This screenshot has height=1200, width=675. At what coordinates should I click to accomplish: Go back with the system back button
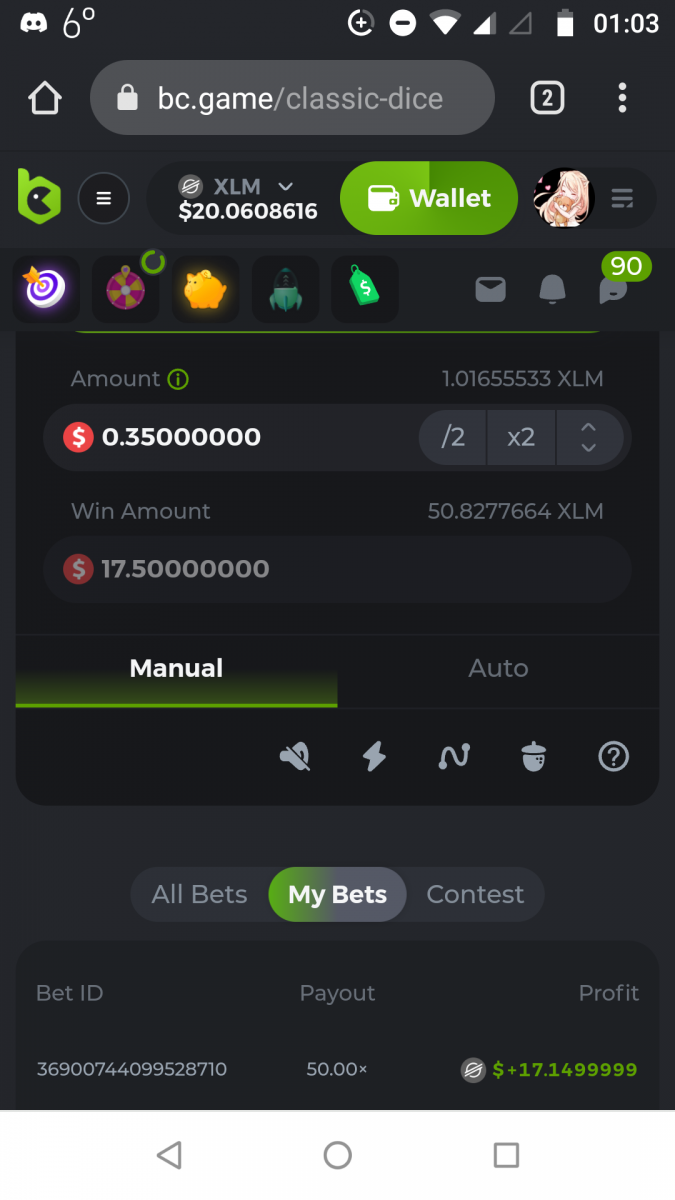click(169, 1156)
